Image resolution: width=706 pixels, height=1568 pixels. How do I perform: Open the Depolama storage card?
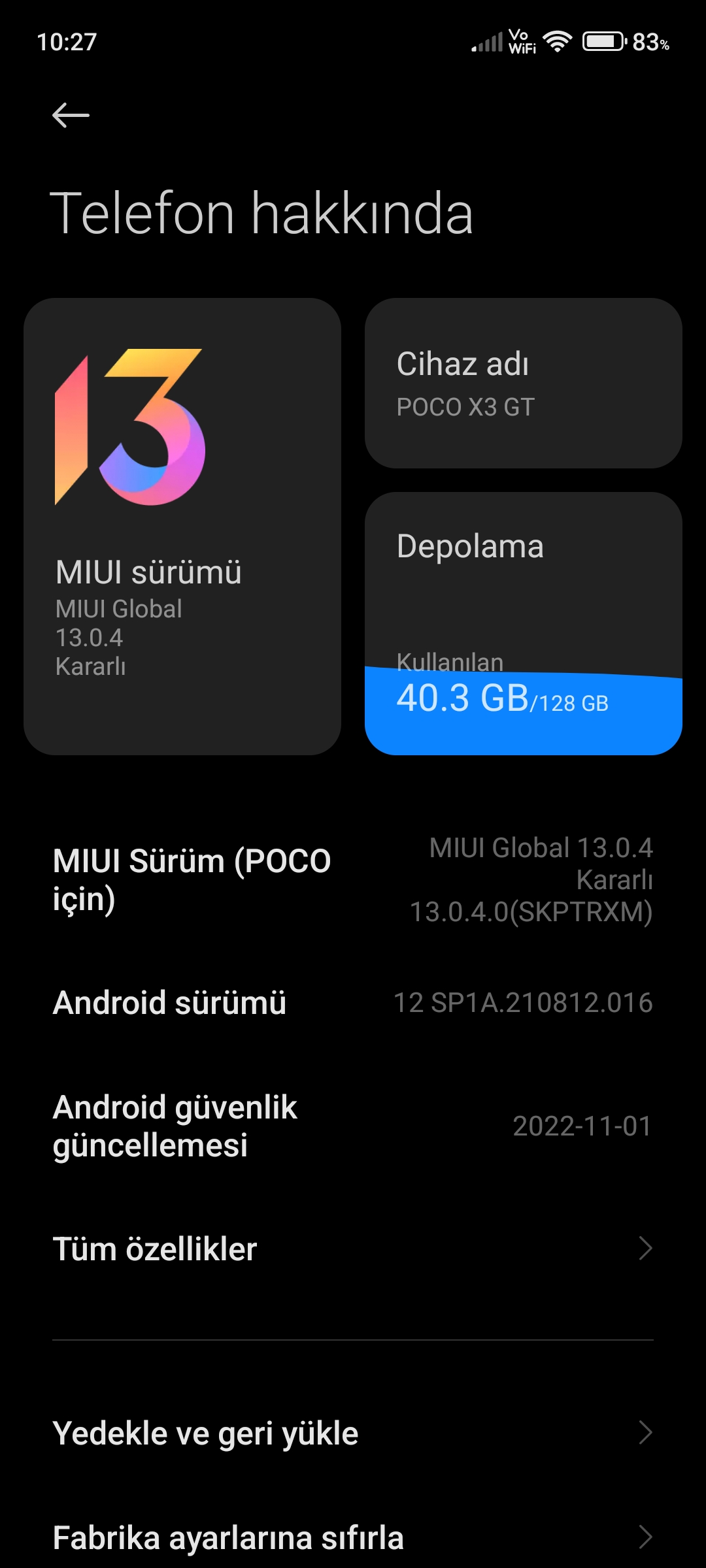tap(524, 623)
